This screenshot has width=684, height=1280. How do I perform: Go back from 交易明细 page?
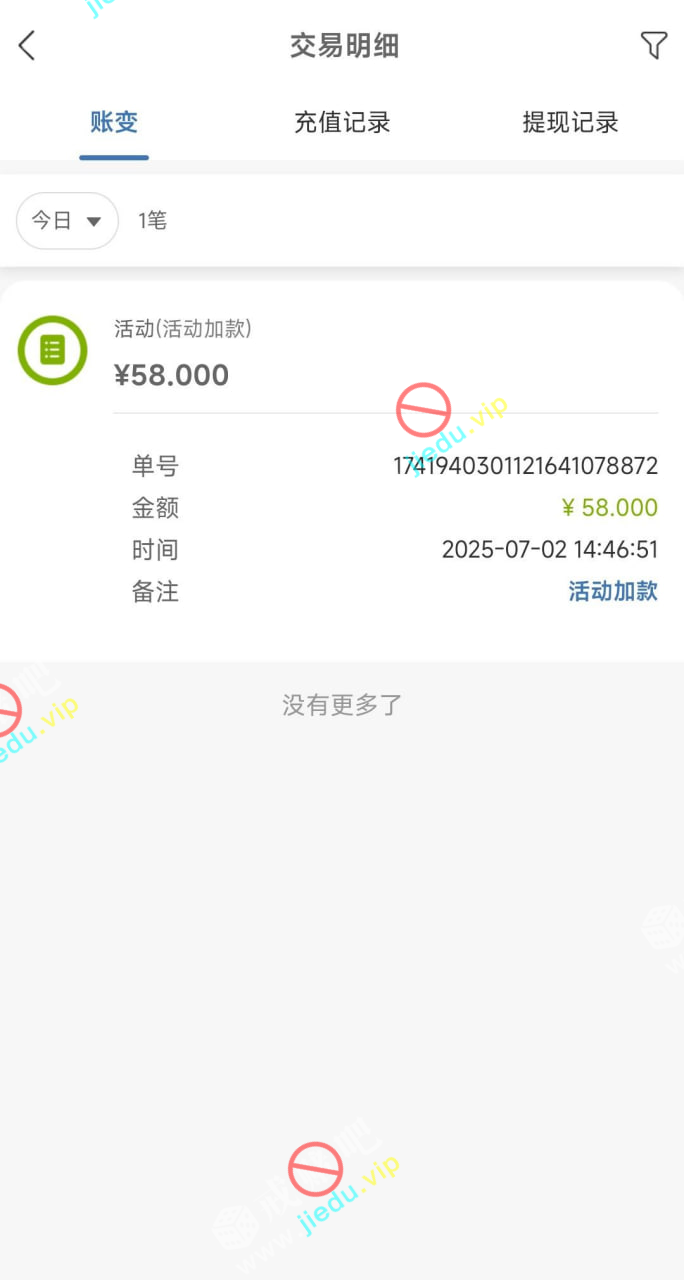coord(27,45)
